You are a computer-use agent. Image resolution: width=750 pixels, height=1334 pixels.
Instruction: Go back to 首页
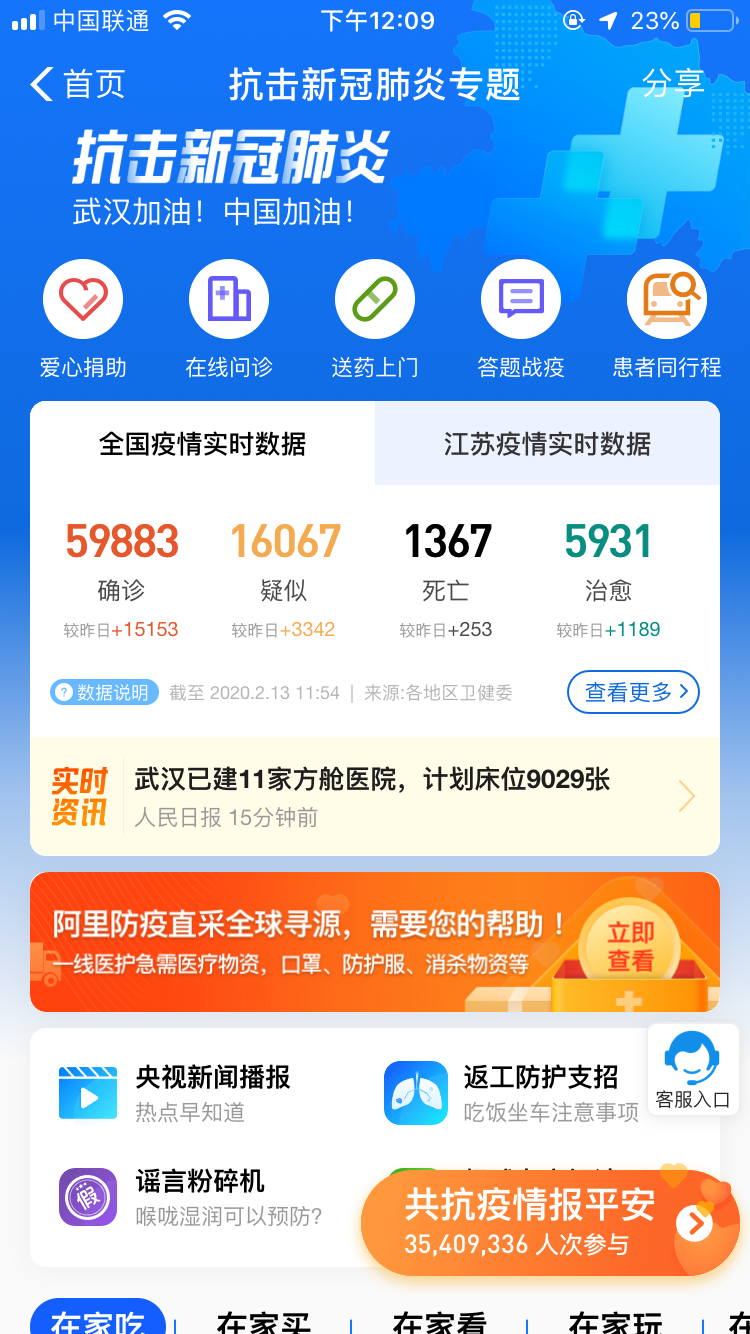pyautogui.click(x=77, y=85)
